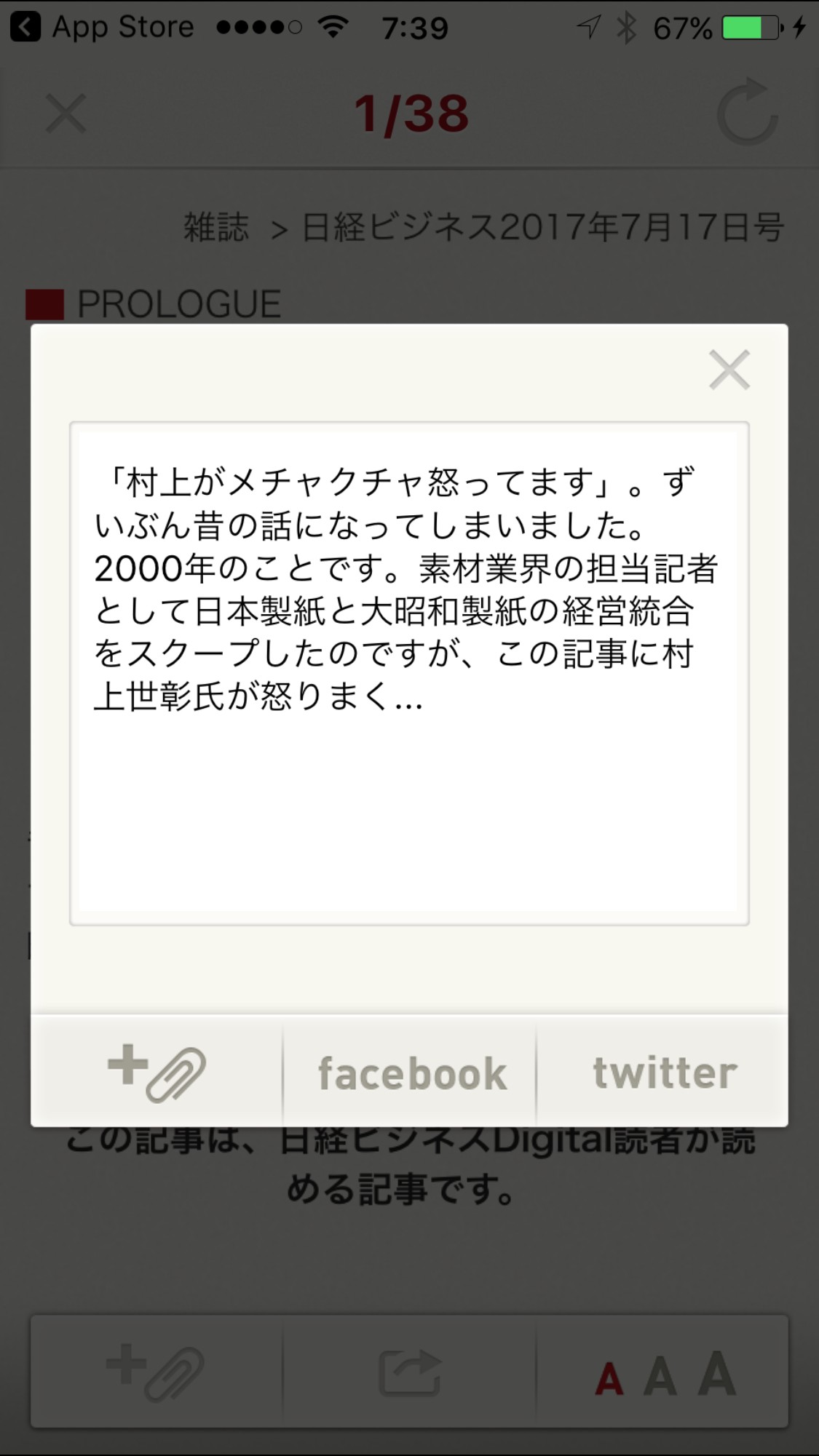819x1456 pixels.
Task: Return to App Store via back arrow
Action: (x=26, y=28)
